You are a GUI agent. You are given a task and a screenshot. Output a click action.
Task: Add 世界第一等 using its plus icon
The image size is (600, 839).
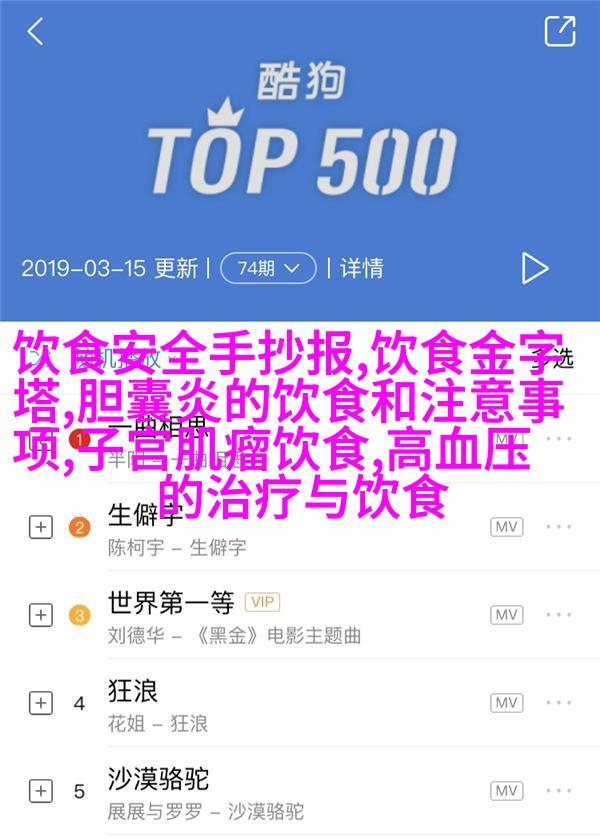coord(41,614)
